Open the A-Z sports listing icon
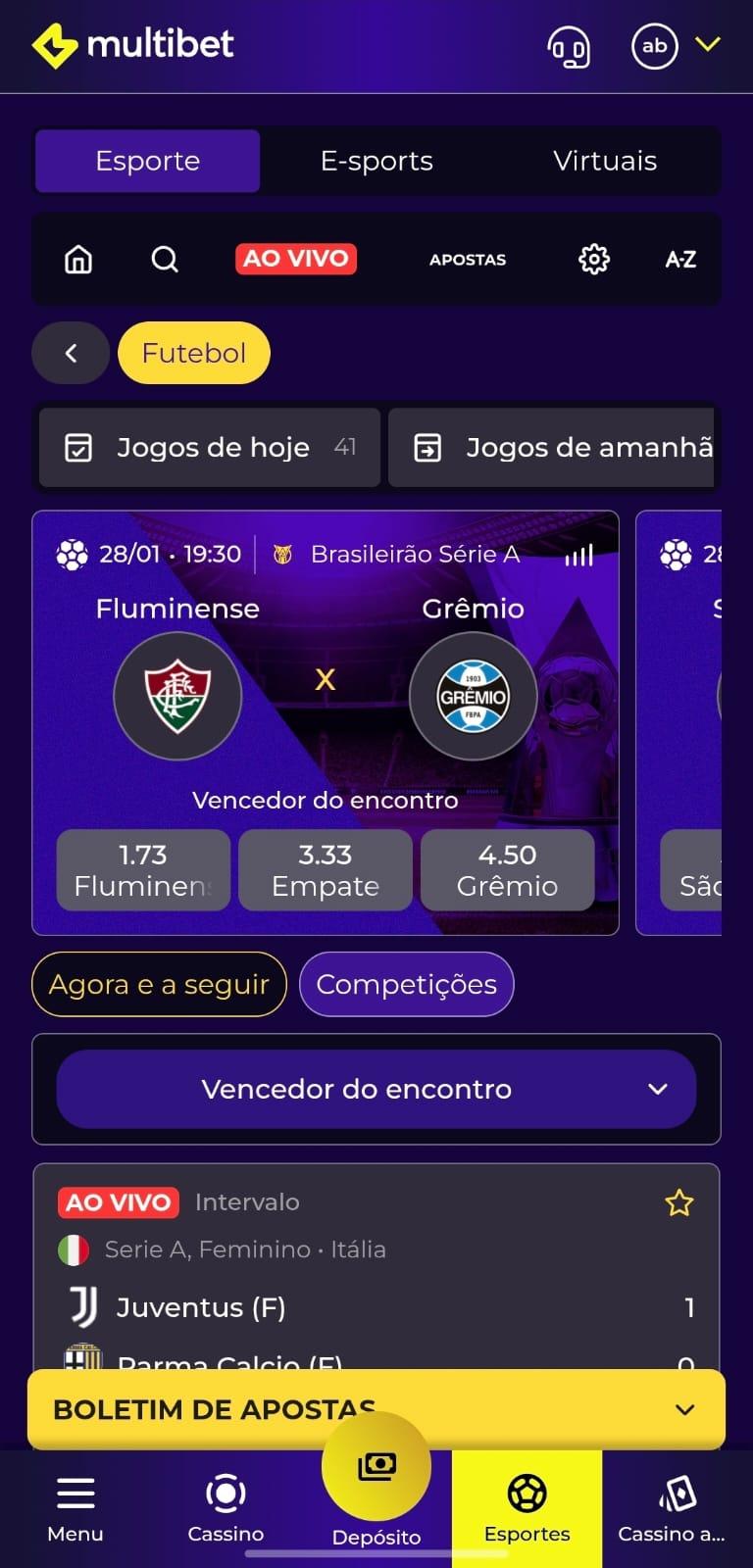The image size is (753, 1568). [678, 259]
